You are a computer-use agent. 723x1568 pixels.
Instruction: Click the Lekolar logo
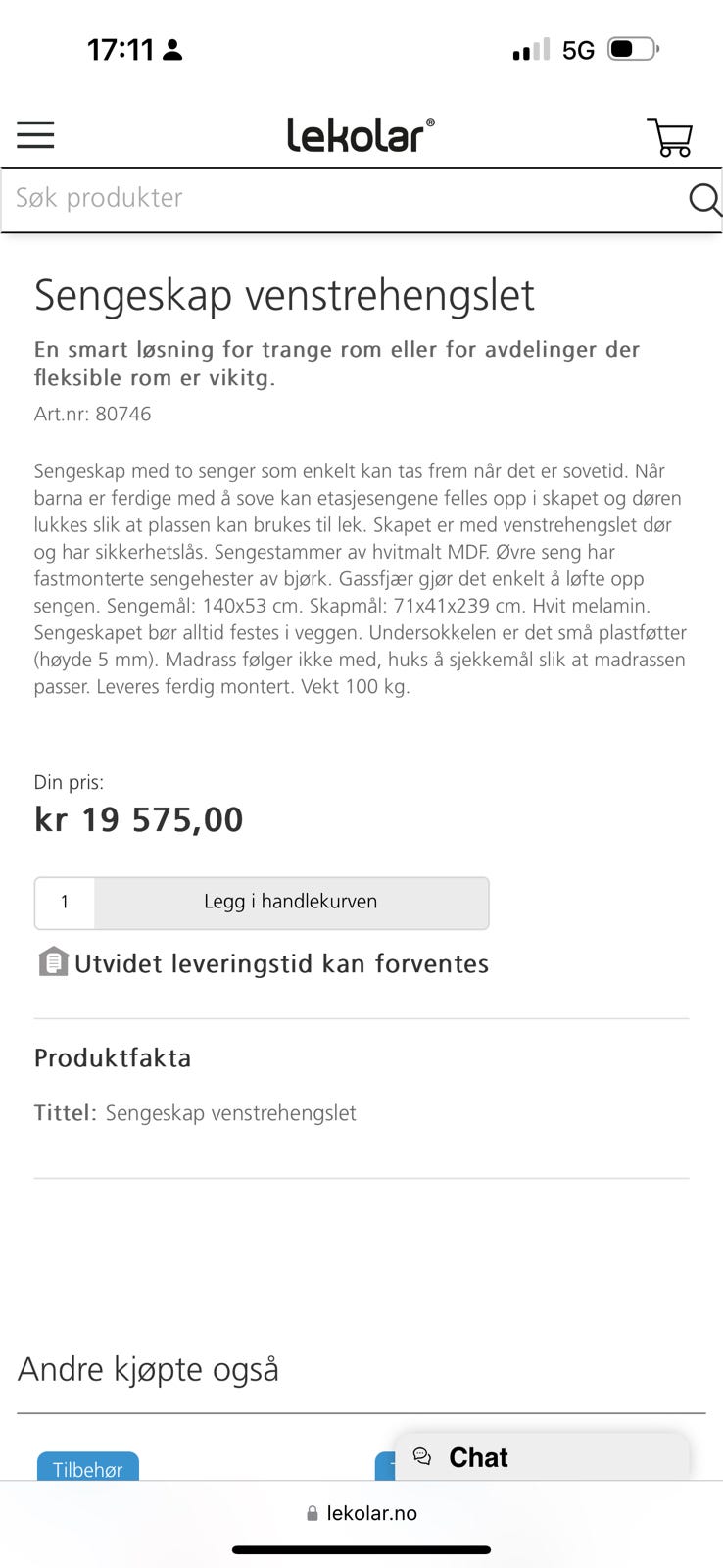point(360,135)
